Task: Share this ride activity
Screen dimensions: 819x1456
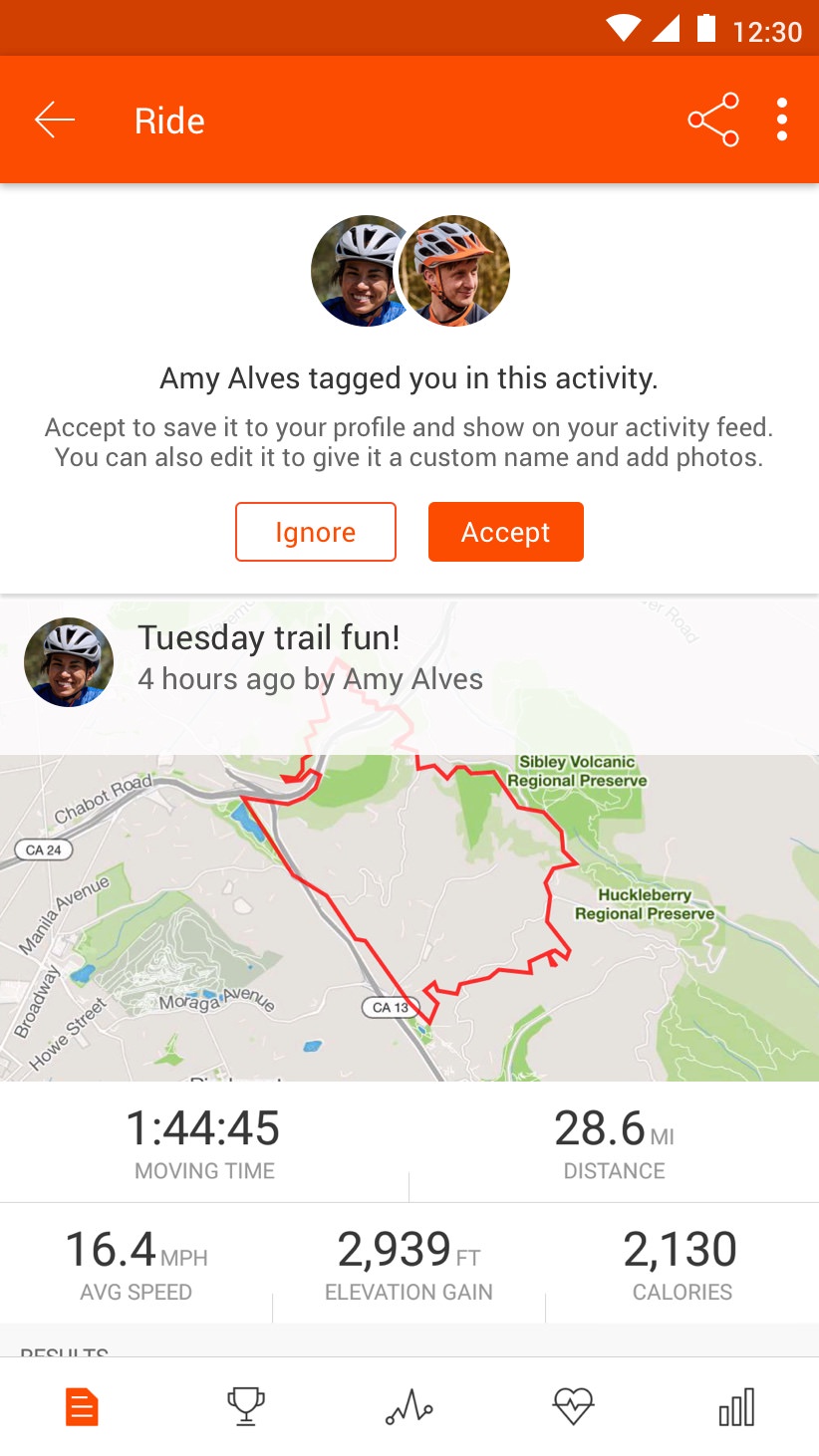Action: click(713, 119)
